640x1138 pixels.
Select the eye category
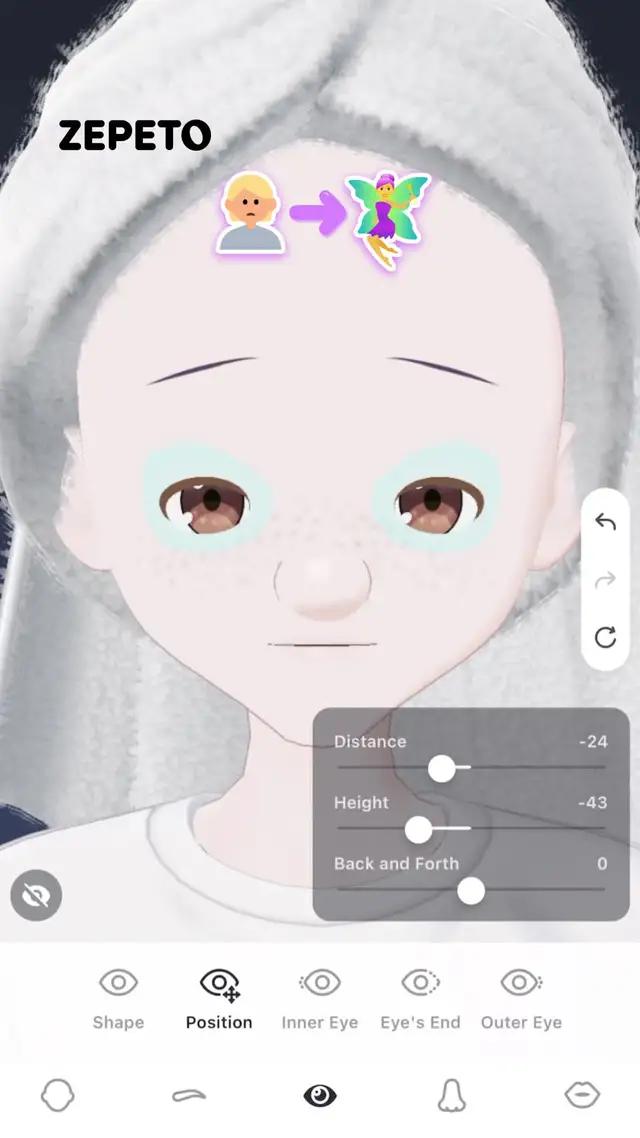point(320,1096)
